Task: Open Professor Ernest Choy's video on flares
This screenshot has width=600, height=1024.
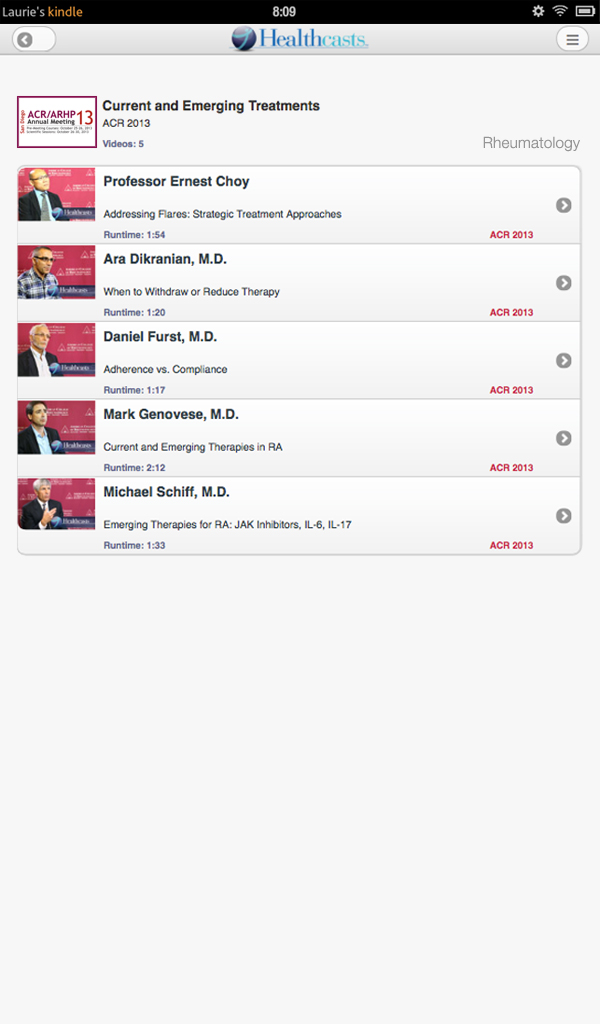Action: click(299, 205)
